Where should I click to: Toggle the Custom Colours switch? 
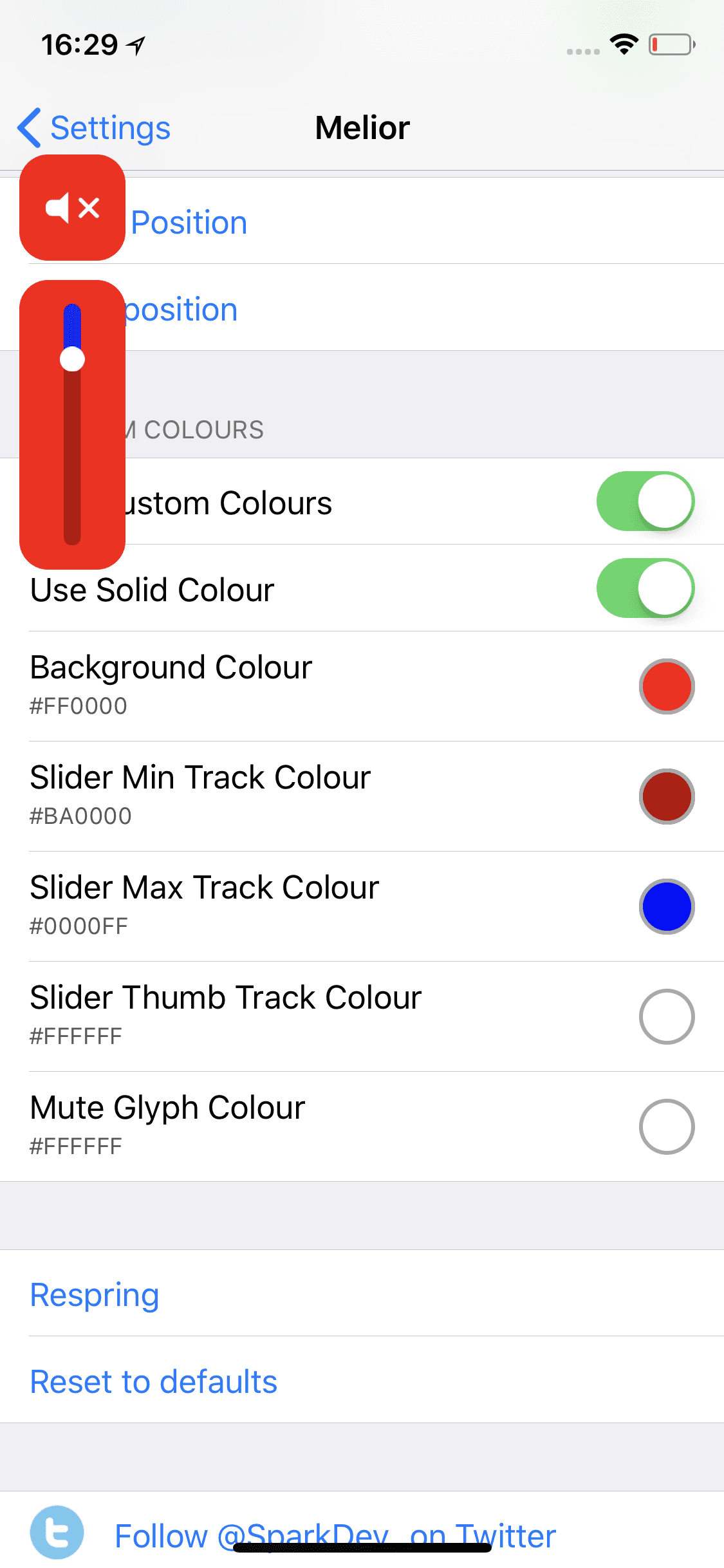tap(645, 501)
